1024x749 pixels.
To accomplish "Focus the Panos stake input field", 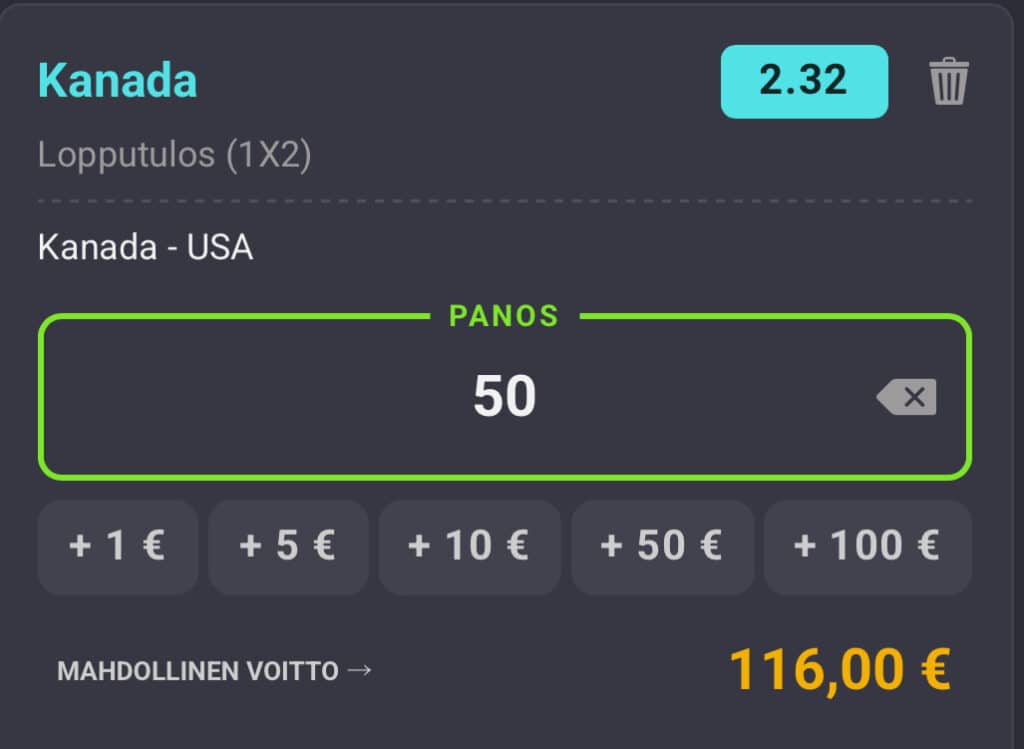I will point(504,397).
